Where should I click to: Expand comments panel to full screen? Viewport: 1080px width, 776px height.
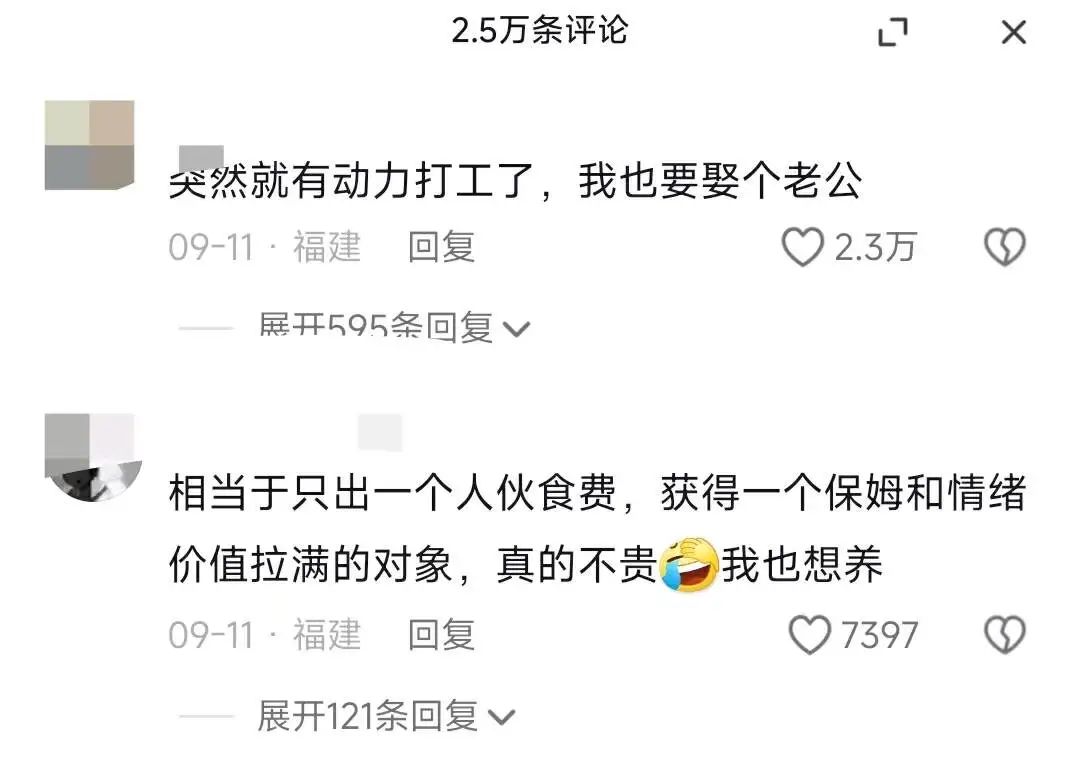pyautogui.click(x=892, y=33)
